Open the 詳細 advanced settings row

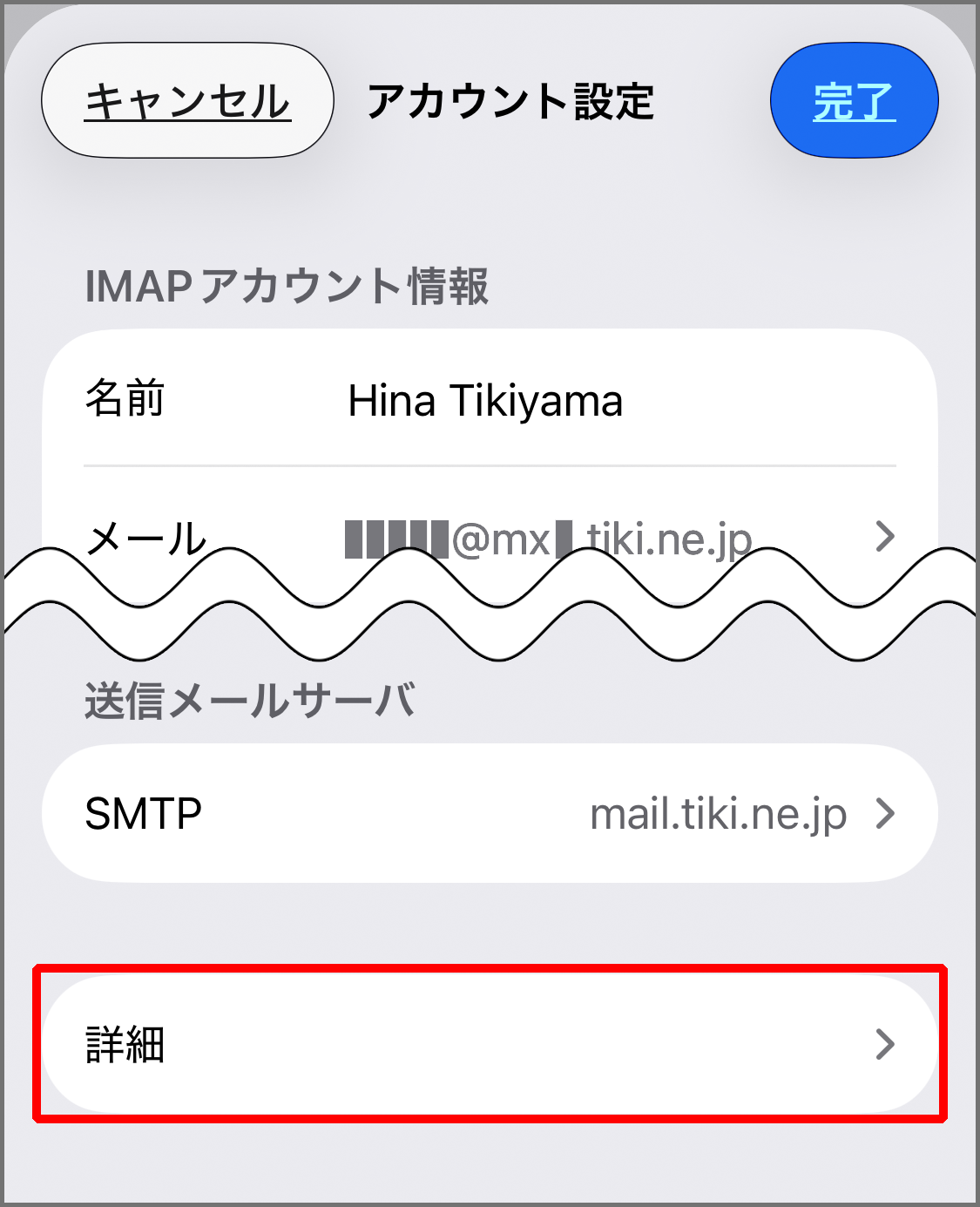click(x=490, y=1043)
